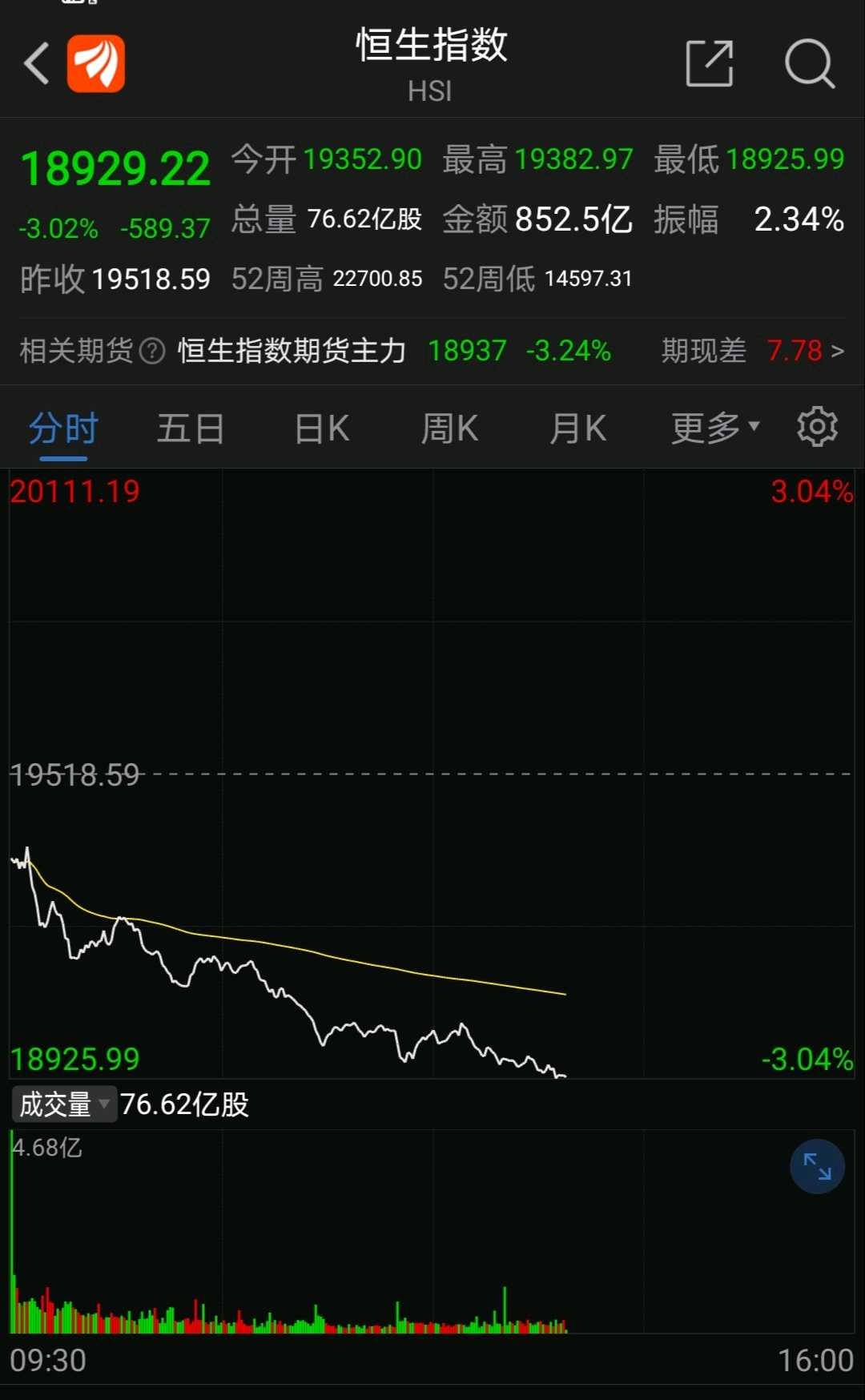Open the Eastmoney app logo icon

96,63
